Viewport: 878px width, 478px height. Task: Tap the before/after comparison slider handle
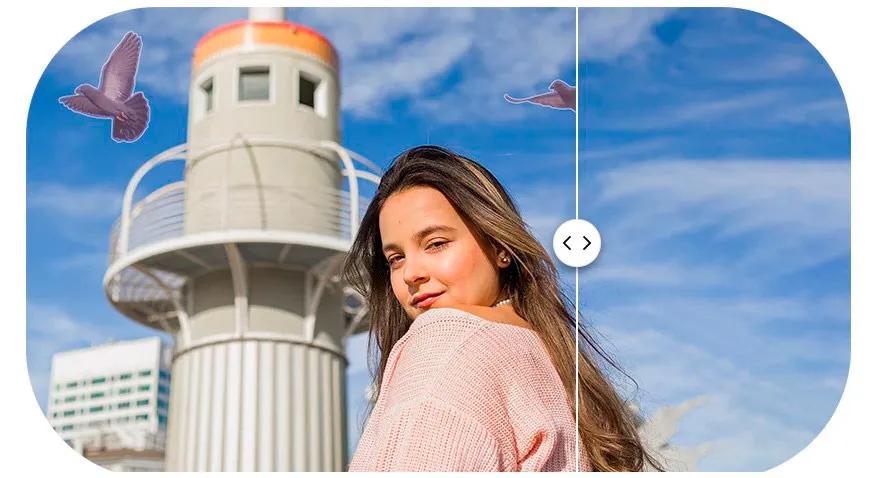(577, 243)
